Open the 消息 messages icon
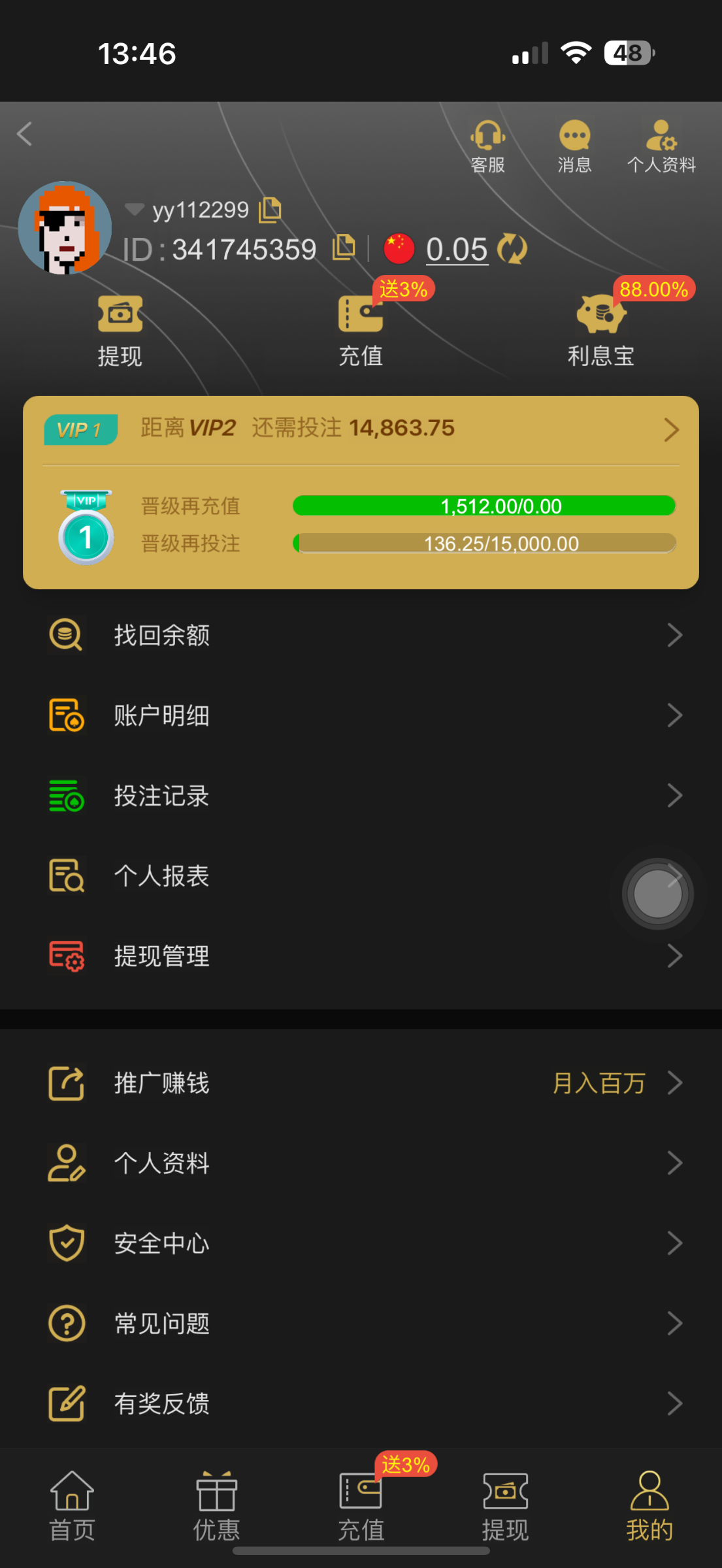Image resolution: width=722 pixels, height=1568 pixels. coord(574,146)
